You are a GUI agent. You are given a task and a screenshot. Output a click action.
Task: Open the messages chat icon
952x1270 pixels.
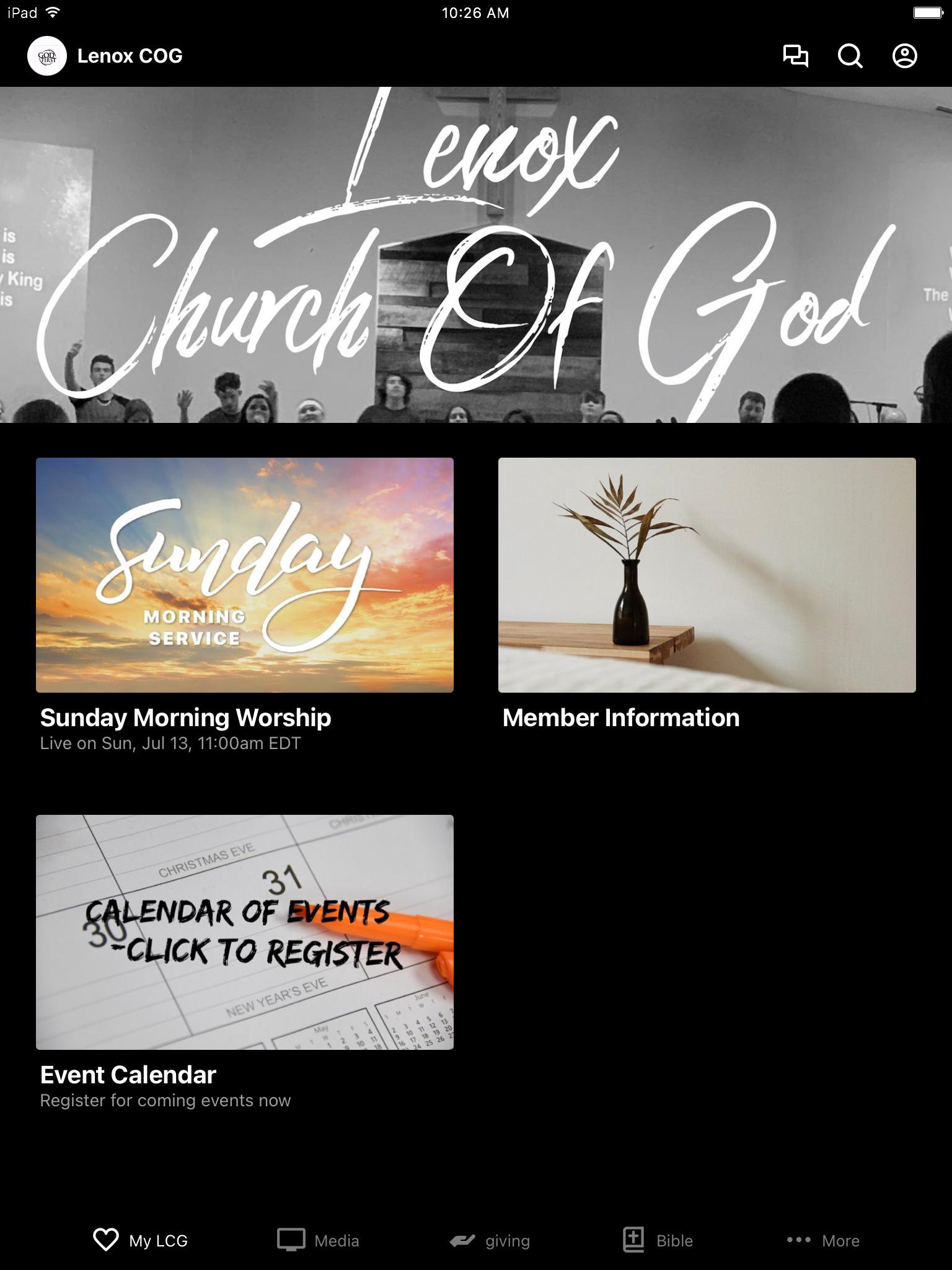click(x=795, y=56)
